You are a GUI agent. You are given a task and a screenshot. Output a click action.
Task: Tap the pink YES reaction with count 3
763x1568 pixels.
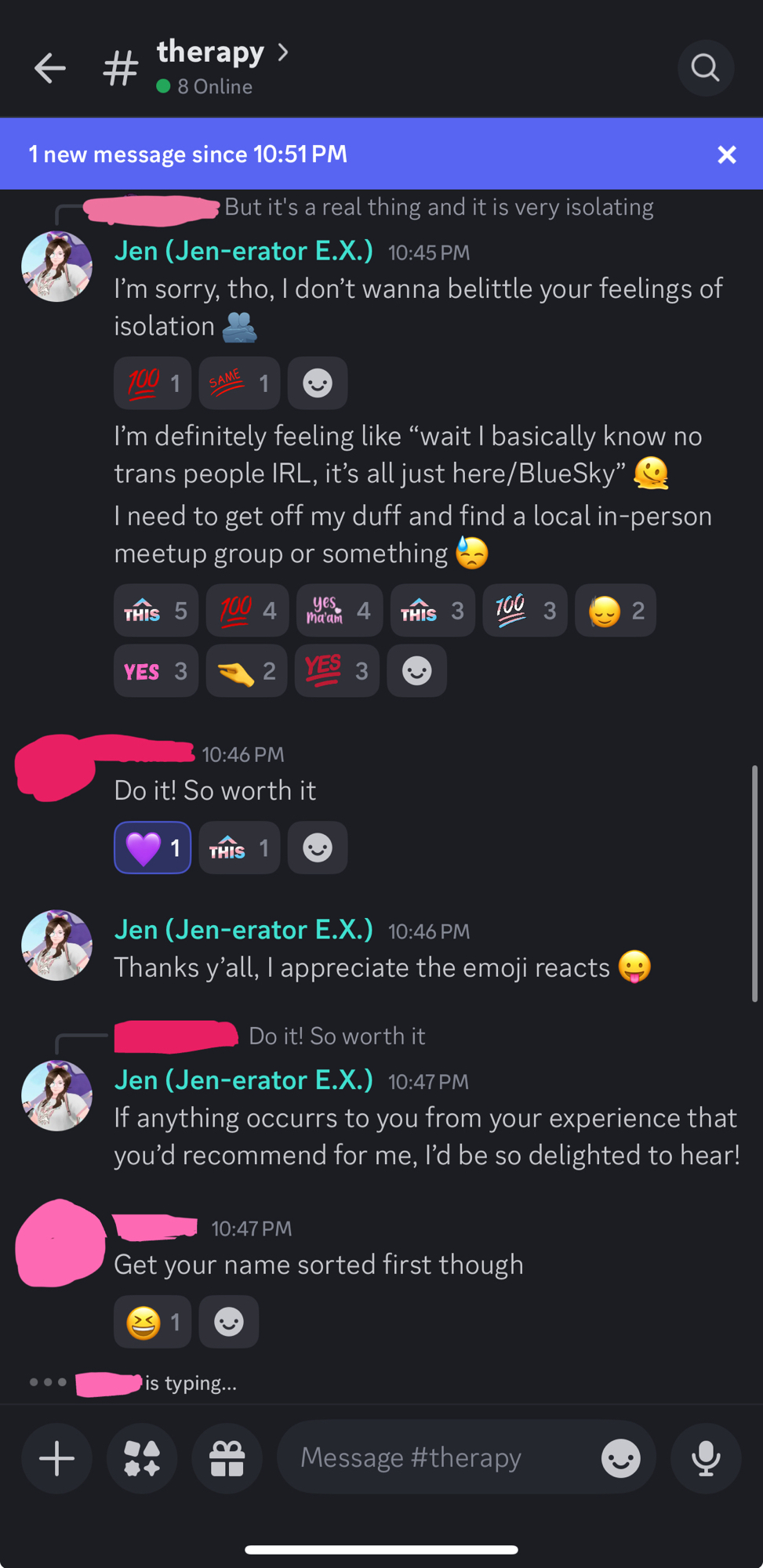point(155,671)
